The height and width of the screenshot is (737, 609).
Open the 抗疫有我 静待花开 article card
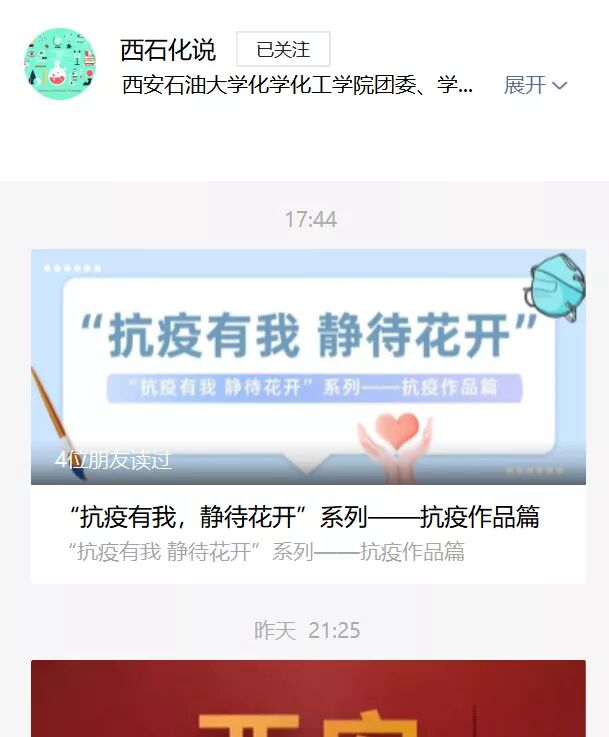[308, 415]
